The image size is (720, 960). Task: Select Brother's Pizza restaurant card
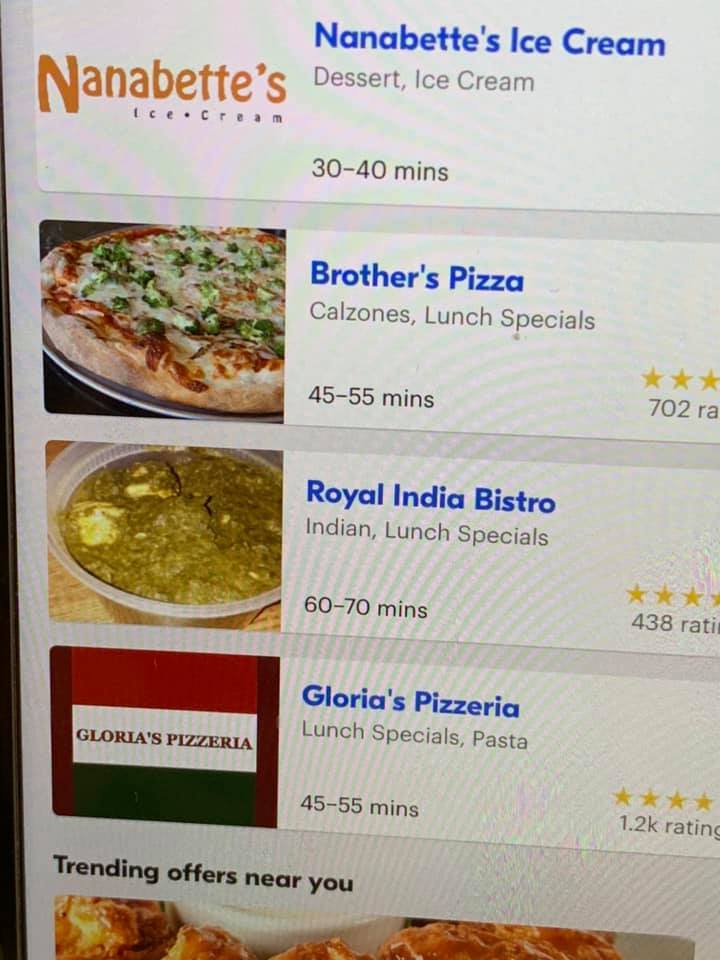pyautogui.click(x=416, y=277)
